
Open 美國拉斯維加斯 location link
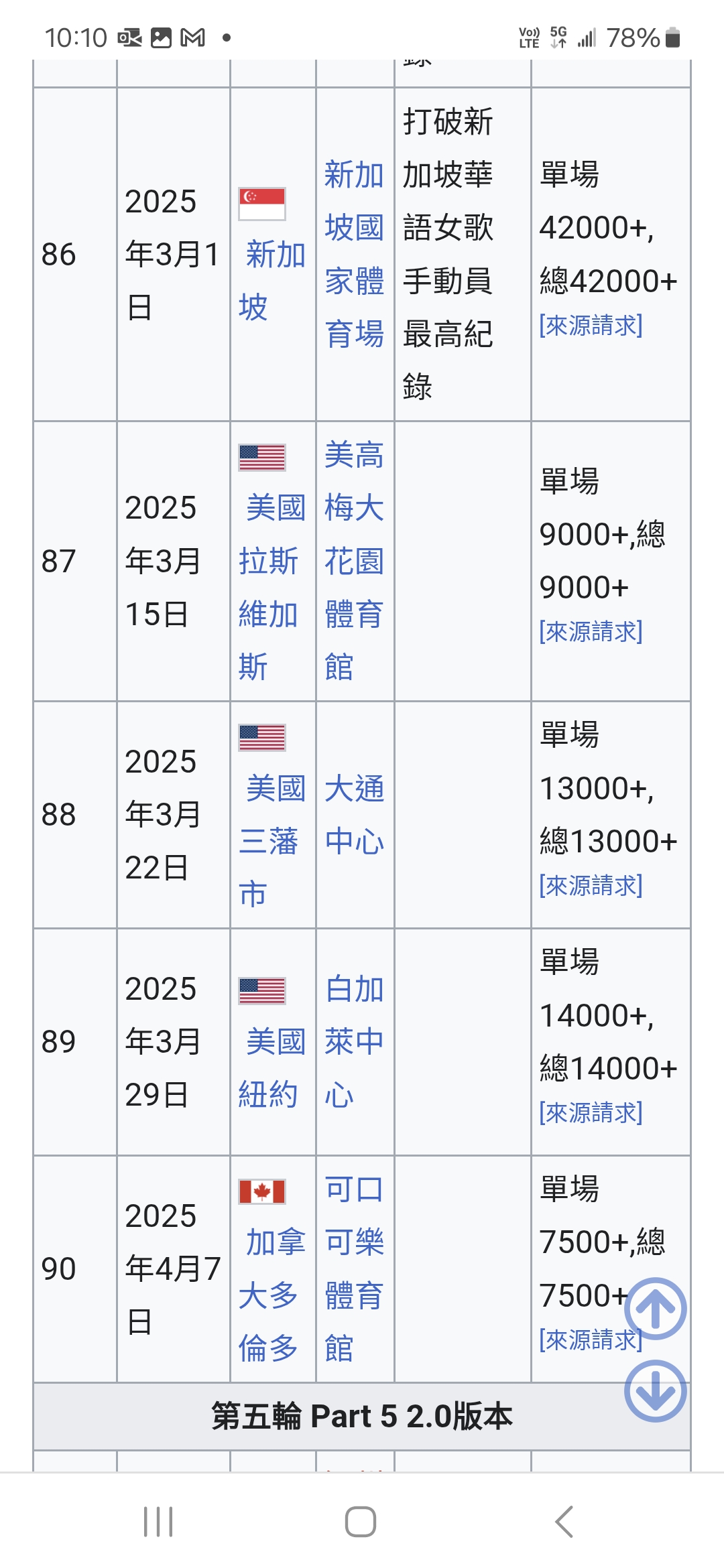click(x=272, y=587)
